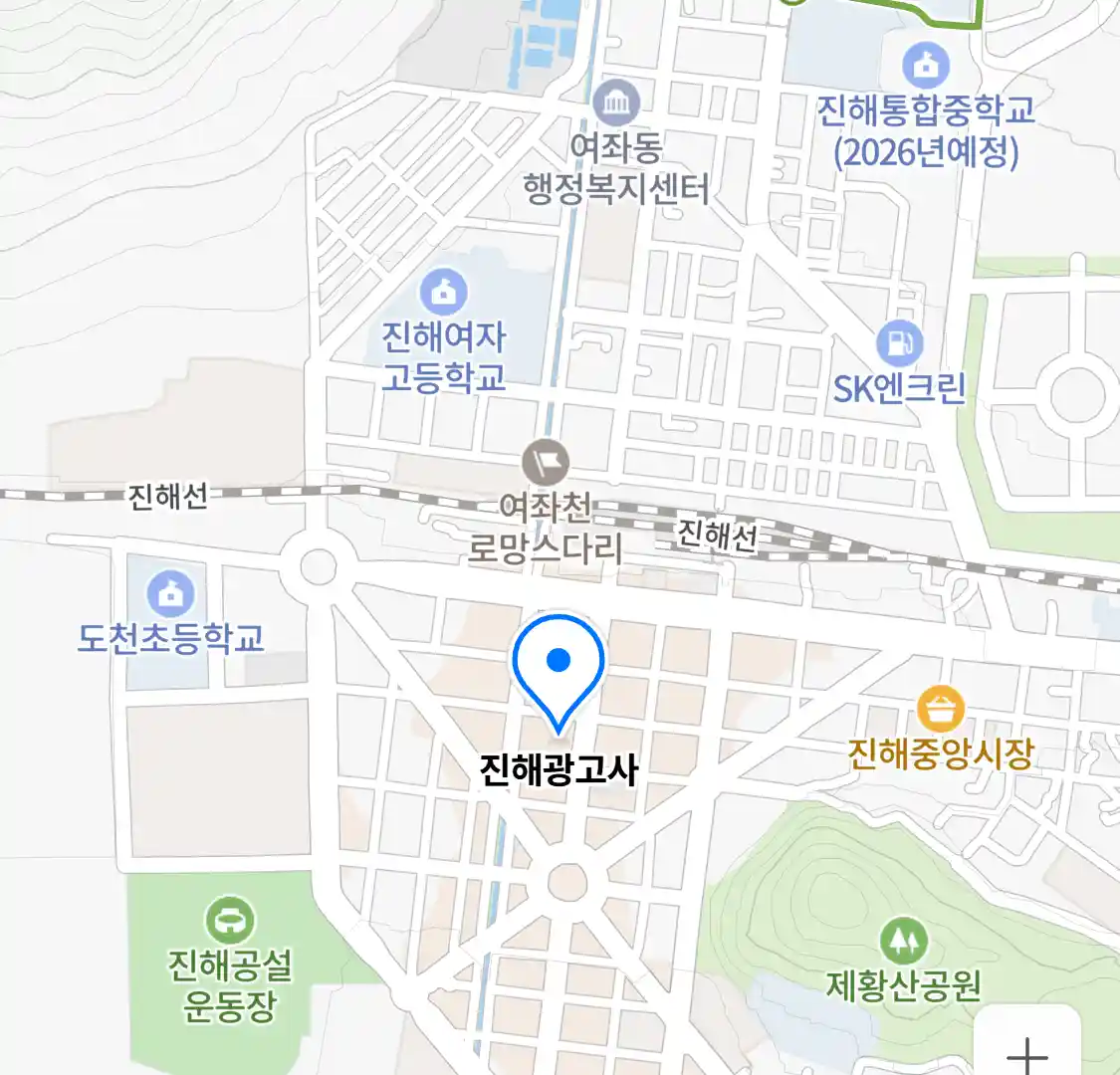The image size is (1120, 1075).
Task: Open the 도천초등학교 school marker
Action: pyautogui.click(x=171, y=594)
